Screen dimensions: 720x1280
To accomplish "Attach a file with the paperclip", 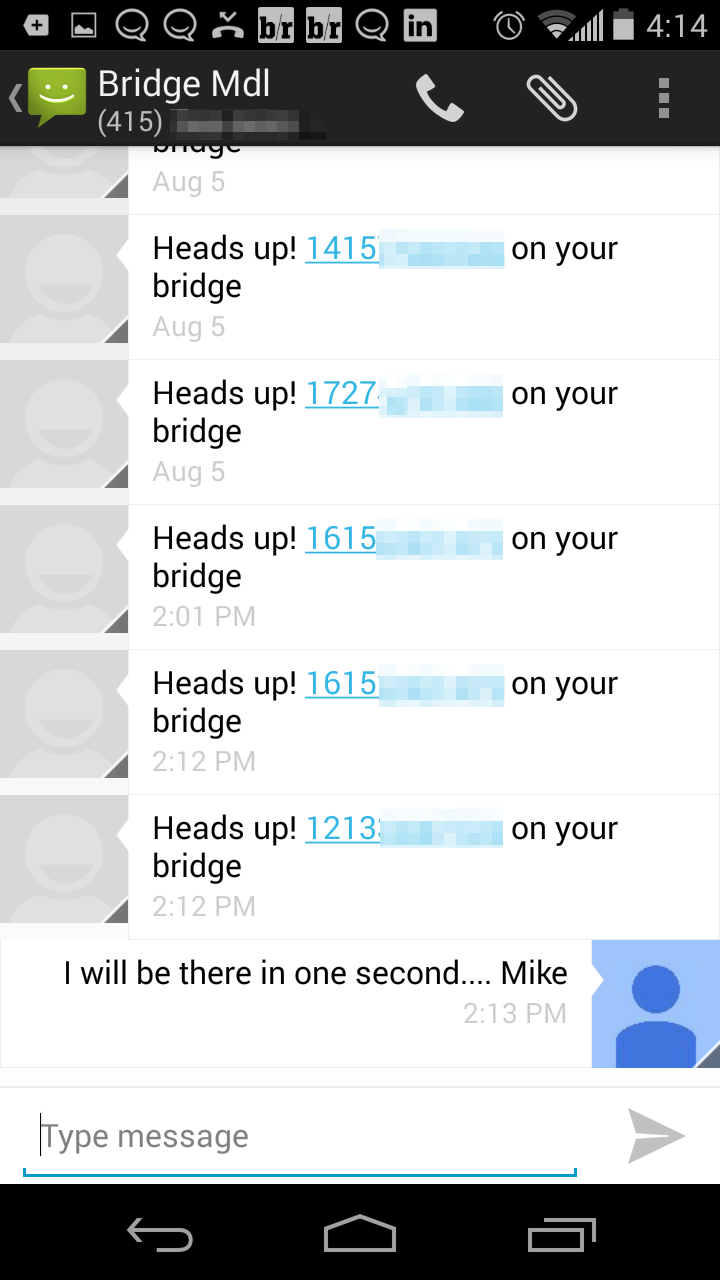I will (x=552, y=98).
